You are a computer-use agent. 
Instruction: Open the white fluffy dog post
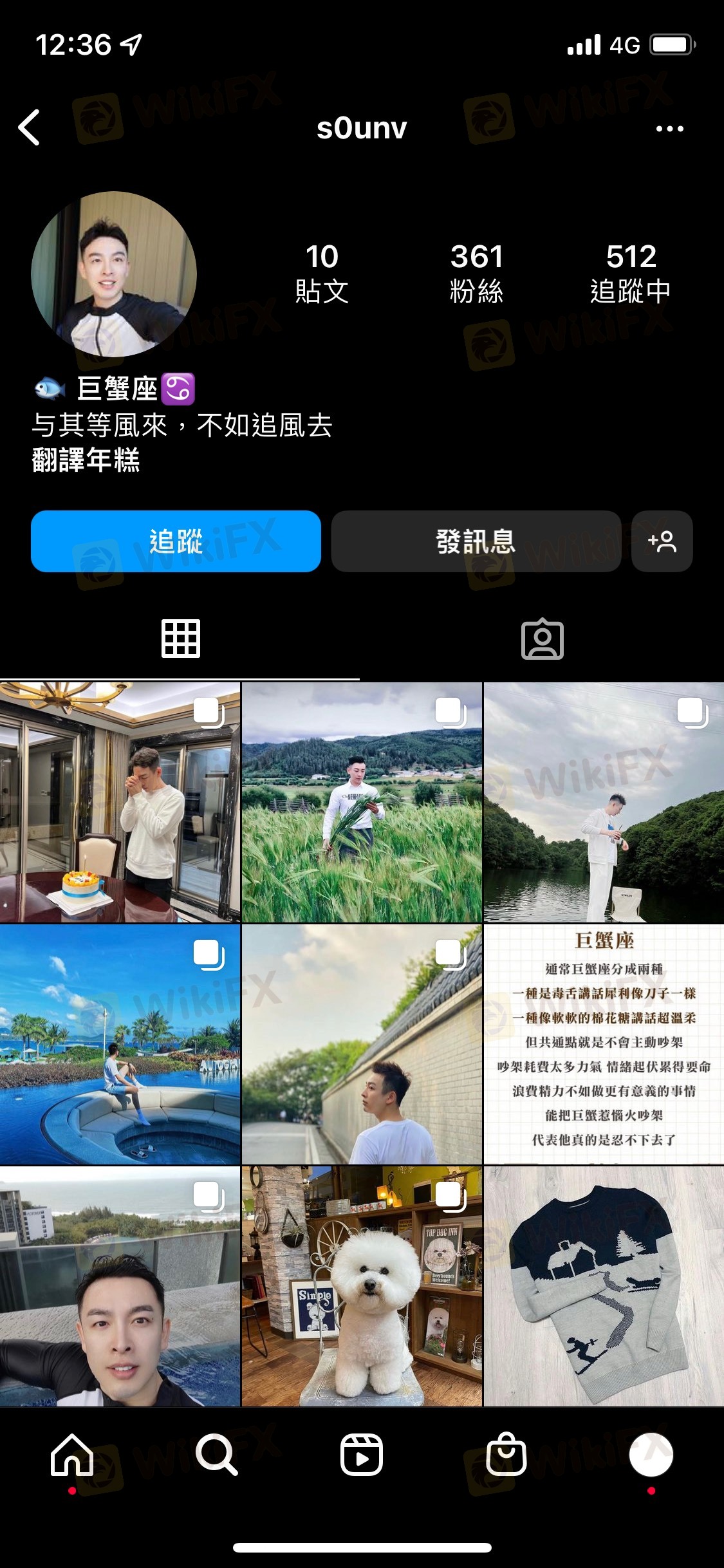tap(362, 1286)
